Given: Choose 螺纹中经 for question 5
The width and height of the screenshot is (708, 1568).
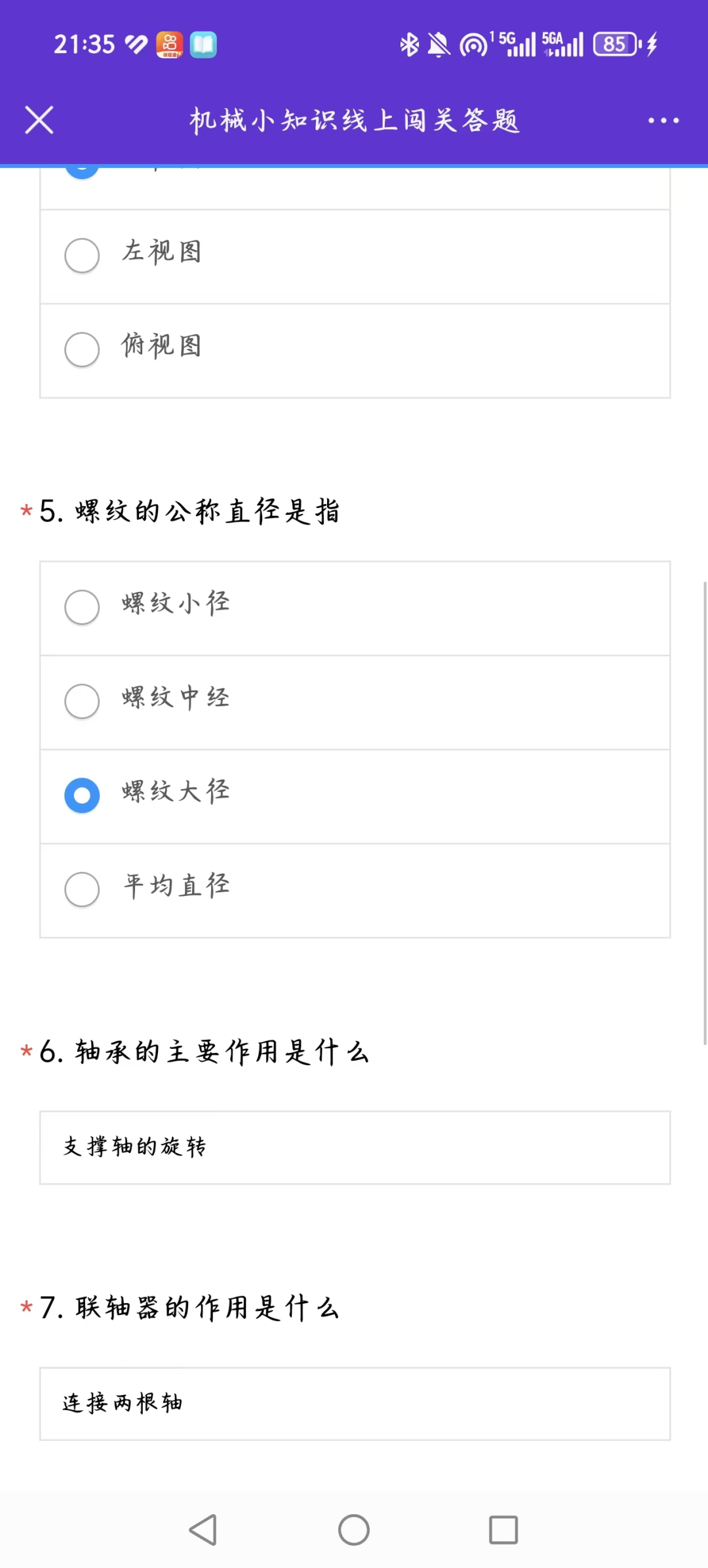Looking at the screenshot, I should [82, 701].
